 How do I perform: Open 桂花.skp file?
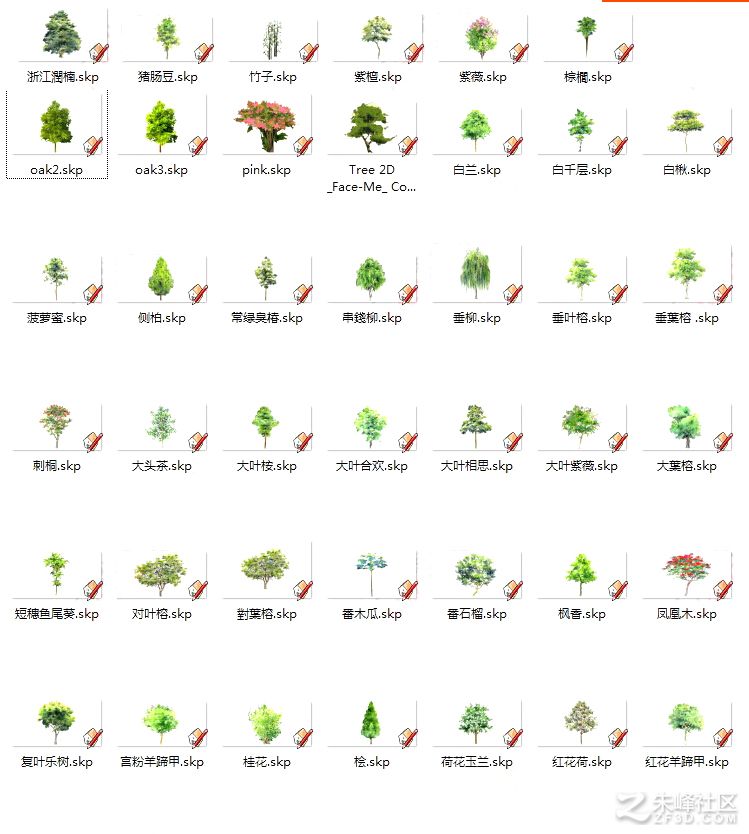[266, 720]
